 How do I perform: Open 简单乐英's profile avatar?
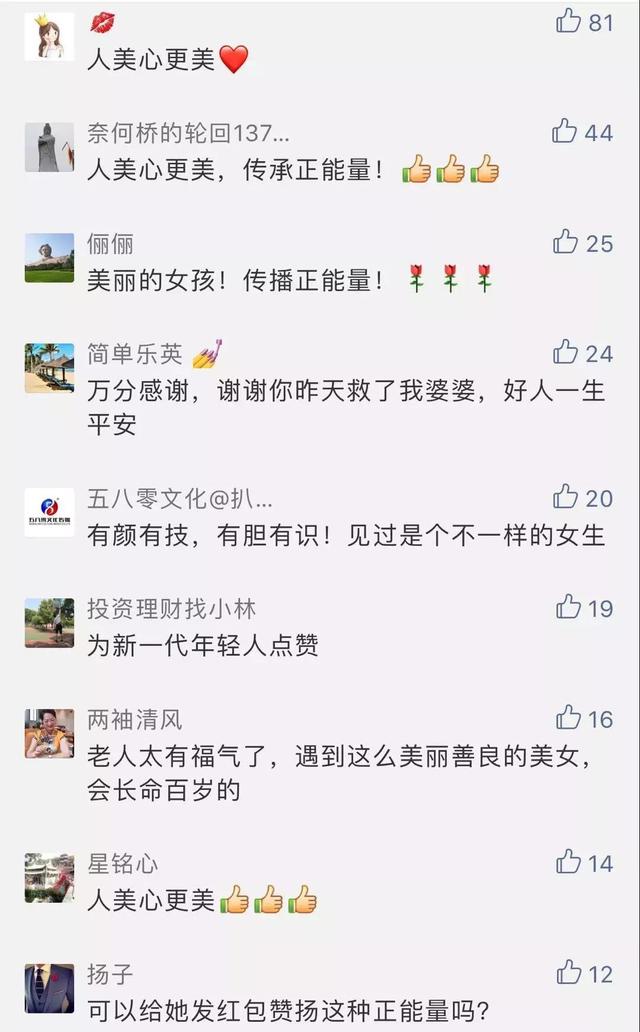pyautogui.click(x=49, y=368)
